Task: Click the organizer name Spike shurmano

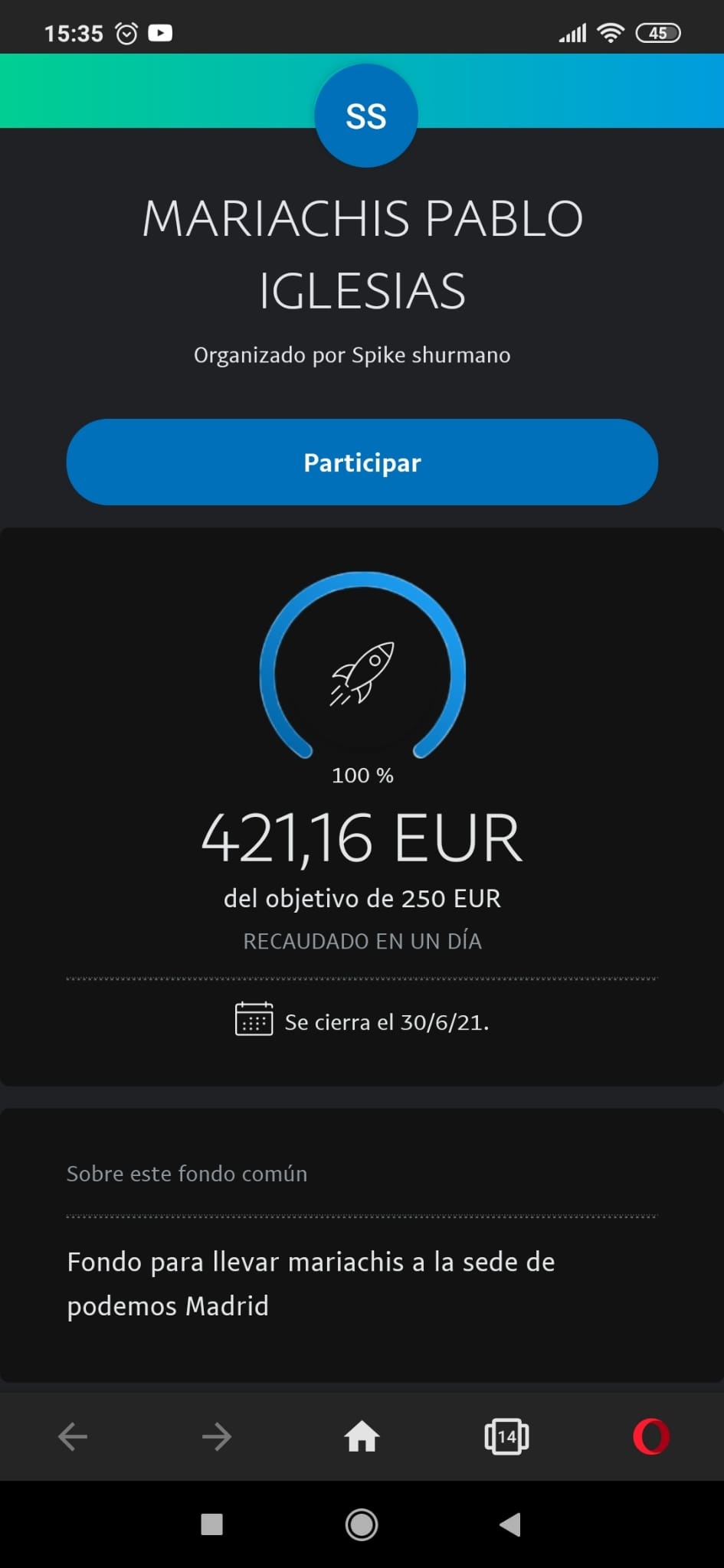Action: [x=431, y=354]
